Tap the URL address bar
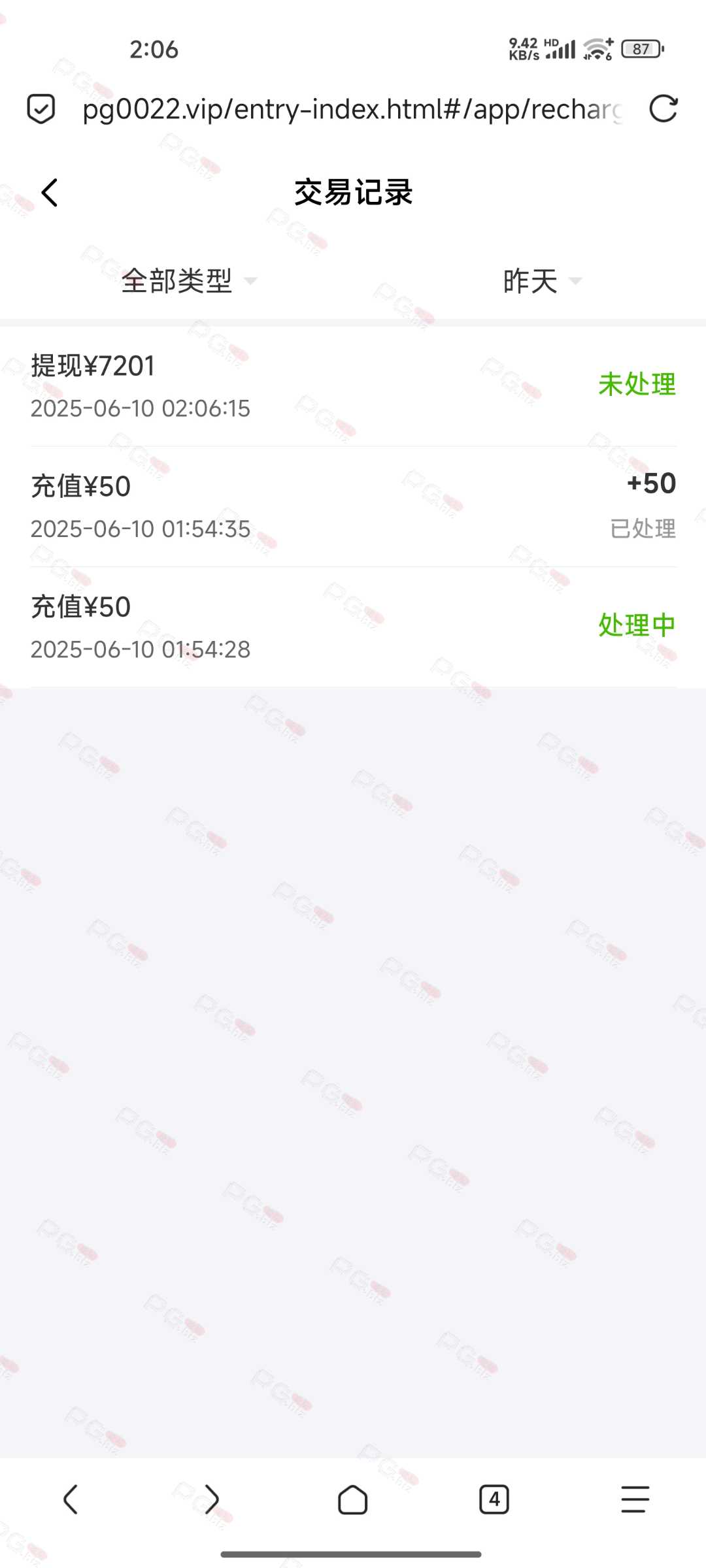706x1568 pixels. pyautogui.click(x=353, y=109)
